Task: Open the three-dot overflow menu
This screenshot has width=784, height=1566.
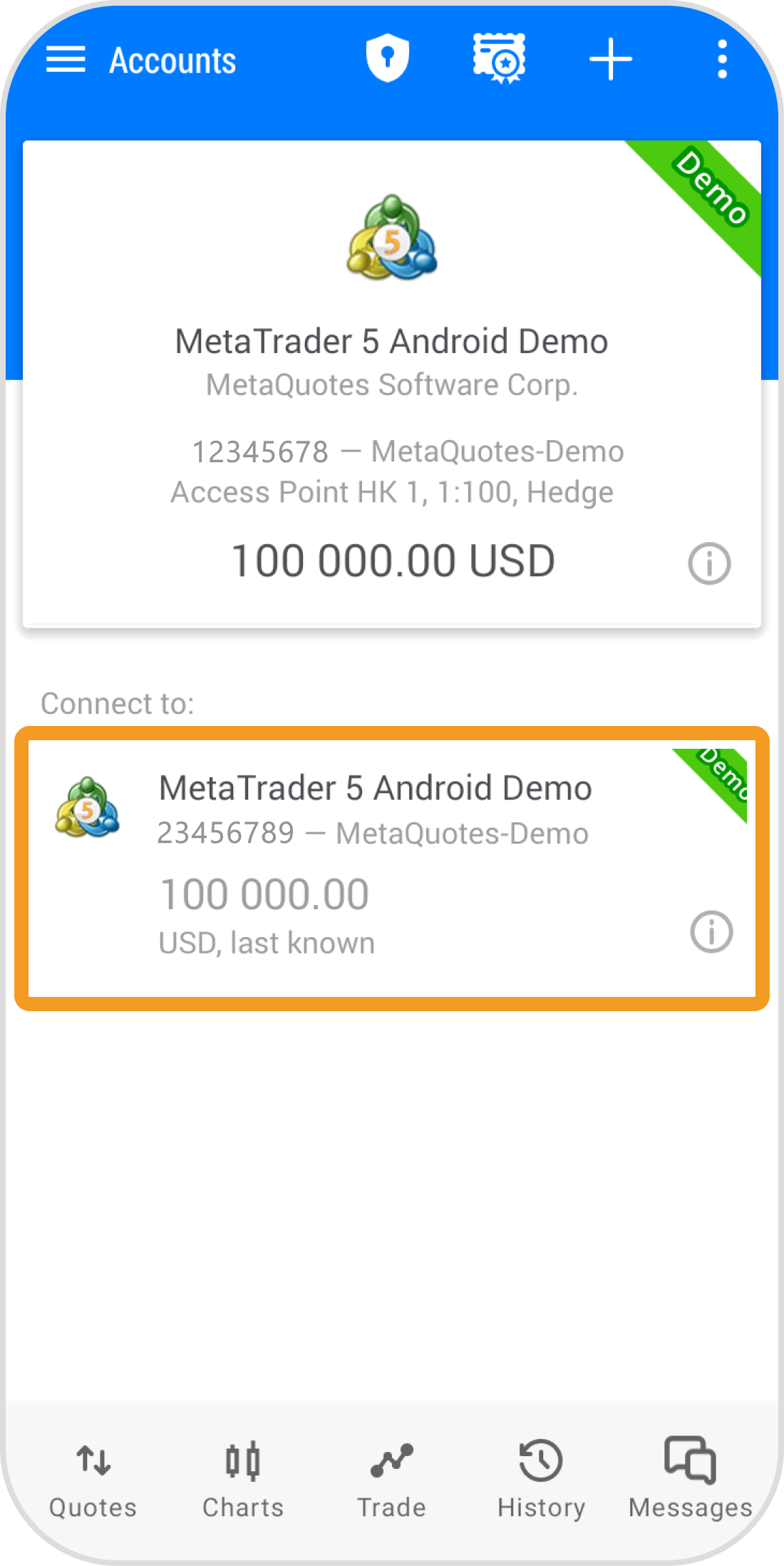Action: (722, 59)
